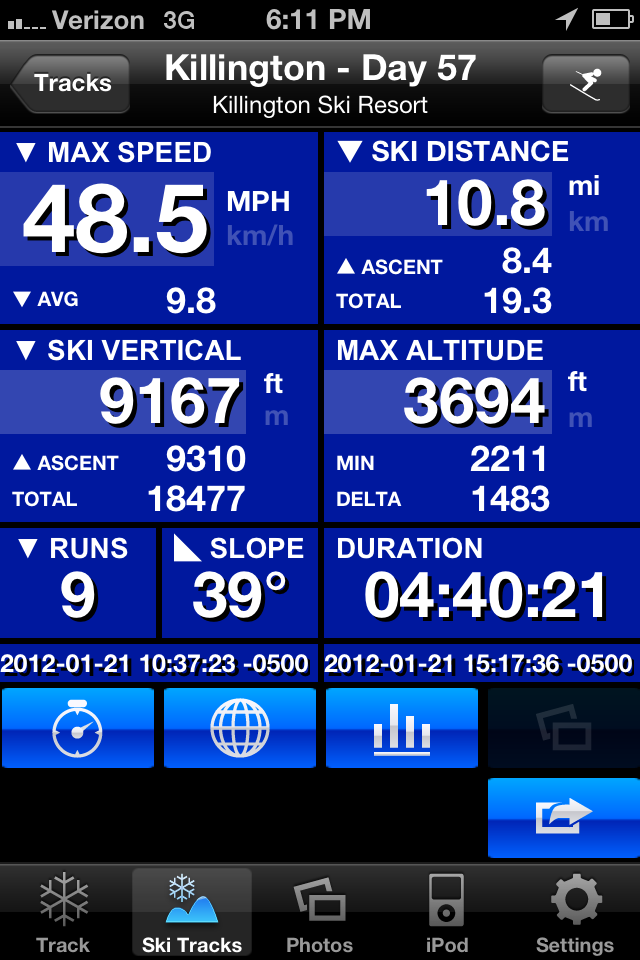Open the stopwatch timing view
This screenshot has width=640, height=960.
click(78, 727)
